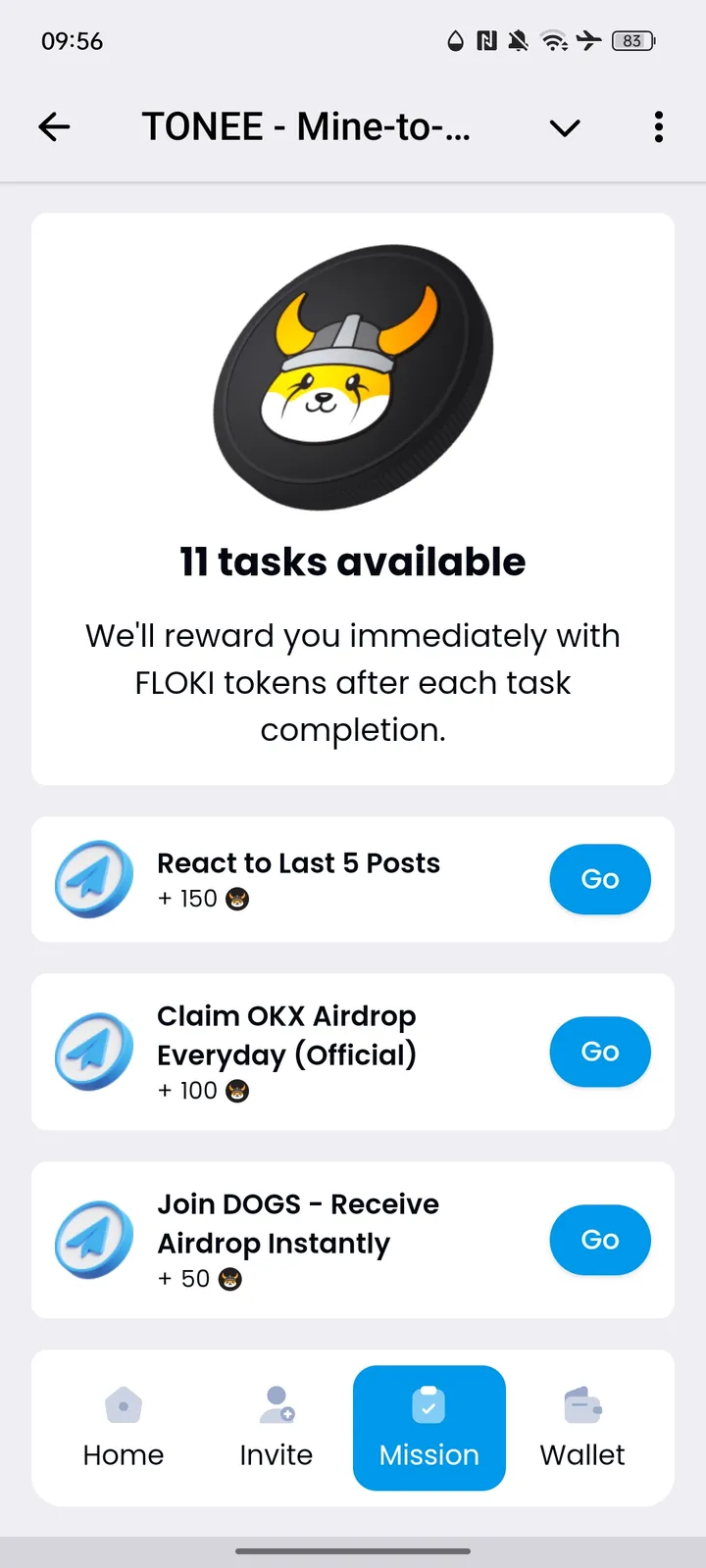
Task: Select the Telegram icon beside Join DOGS task
Action: [93, 1240]
